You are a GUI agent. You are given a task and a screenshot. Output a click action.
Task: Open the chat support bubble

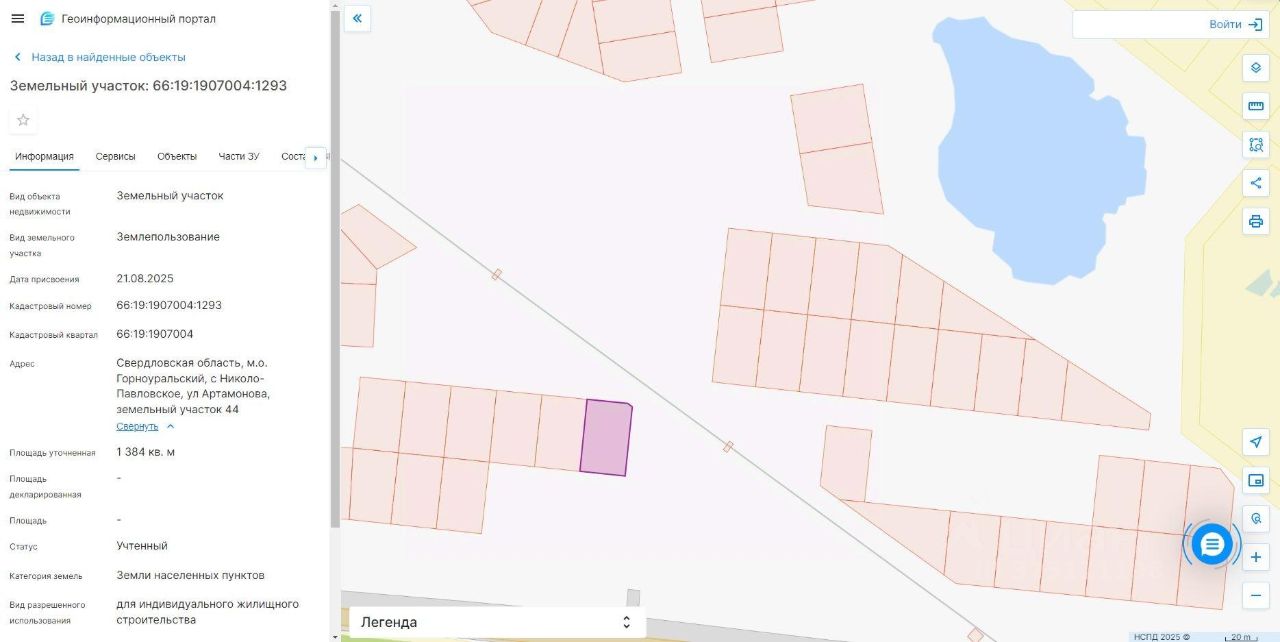click(1212, 544)
